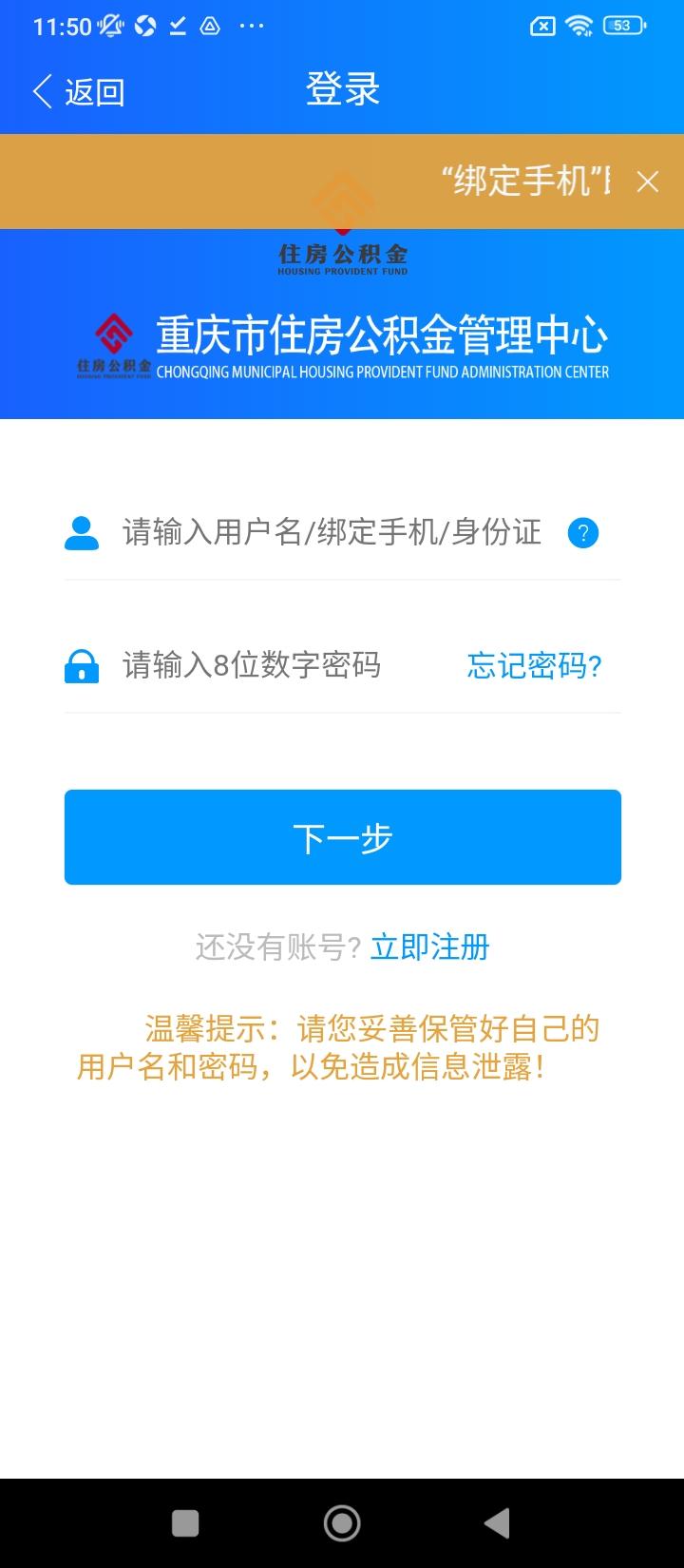Select the 登录 title at the top
684x1568 pixels.
coord(342,88)
